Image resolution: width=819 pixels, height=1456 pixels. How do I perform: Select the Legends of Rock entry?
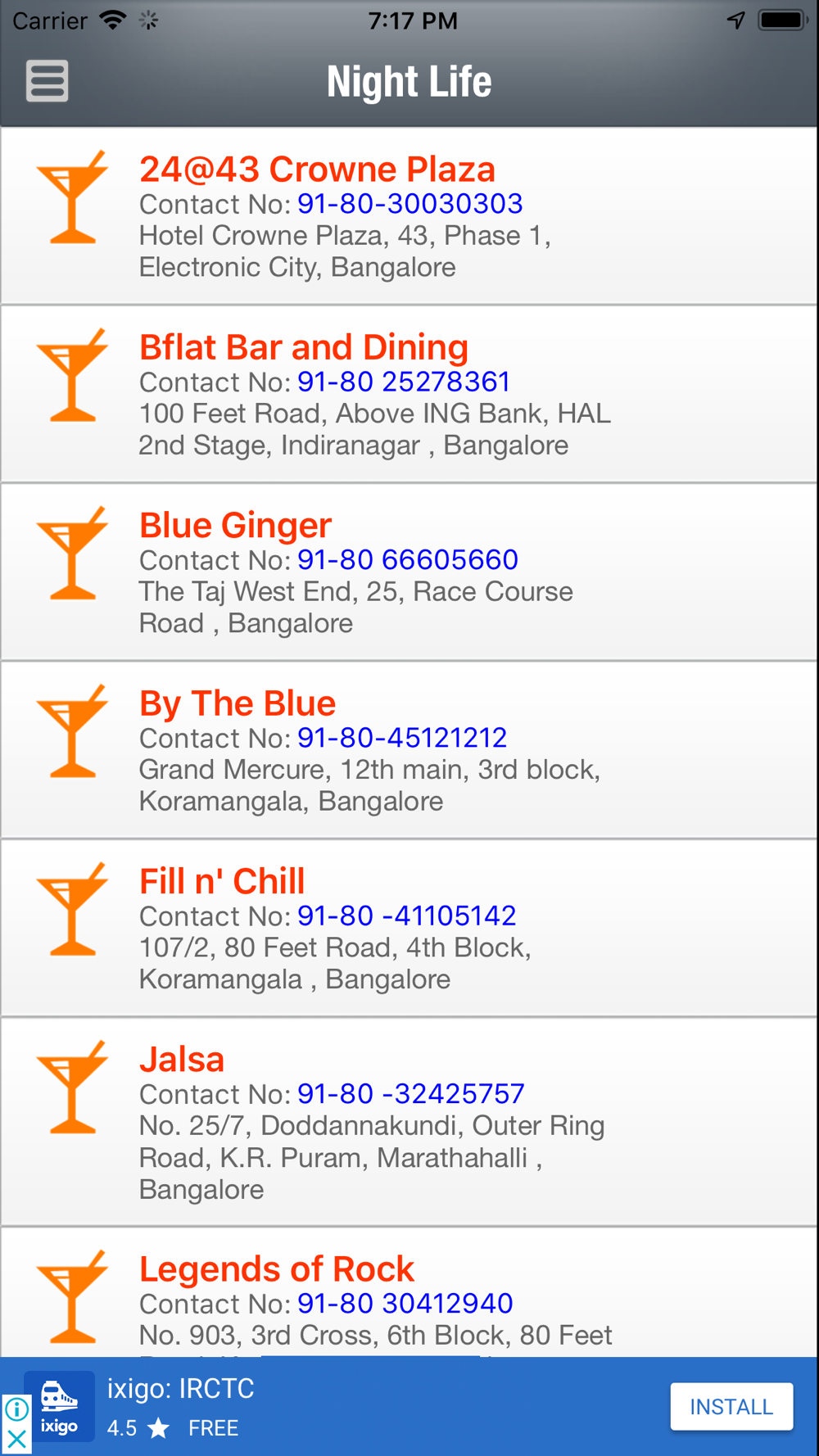[409, 1292]
